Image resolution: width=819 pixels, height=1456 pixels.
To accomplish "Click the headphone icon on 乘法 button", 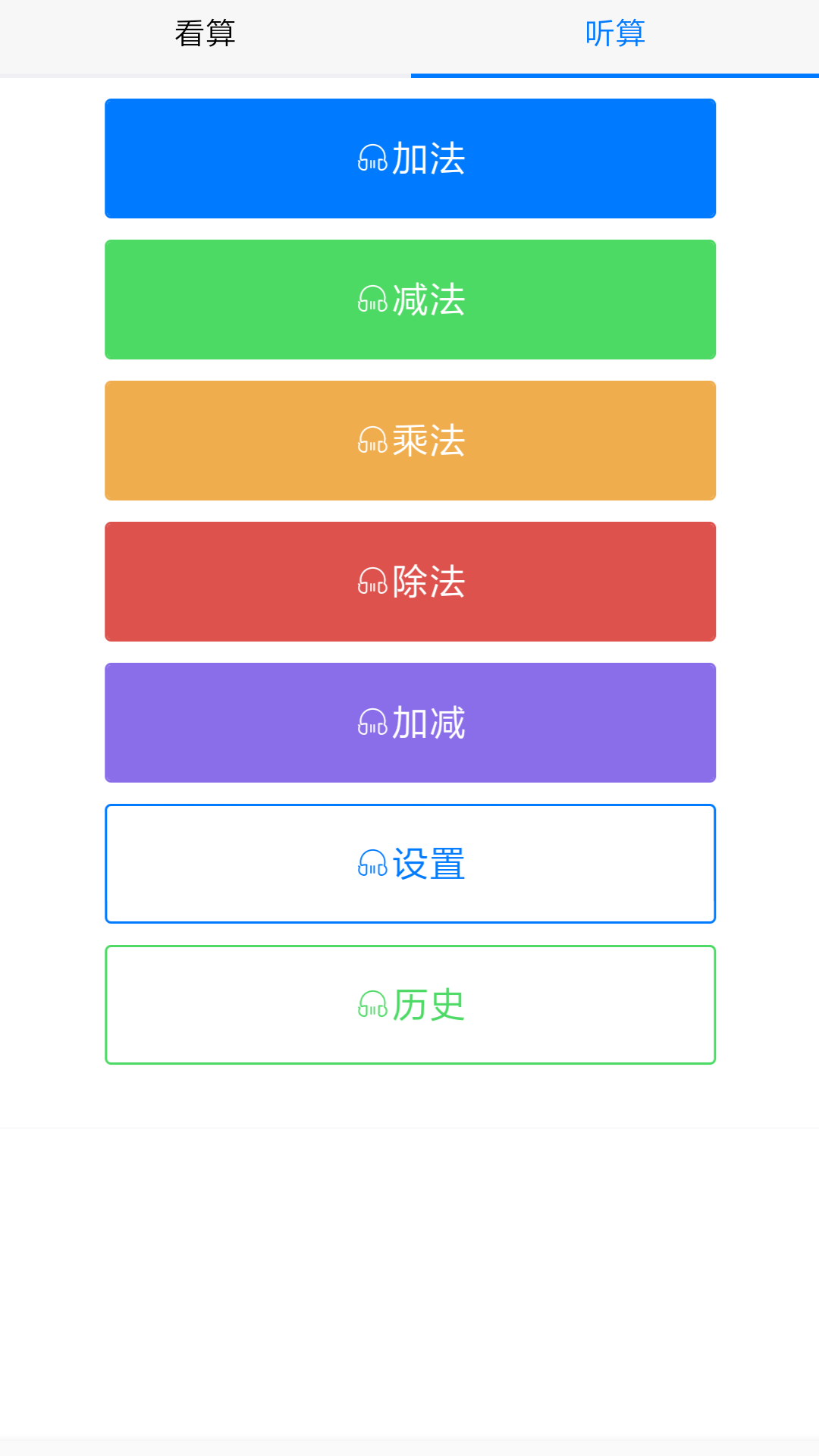I will point(371,440).
